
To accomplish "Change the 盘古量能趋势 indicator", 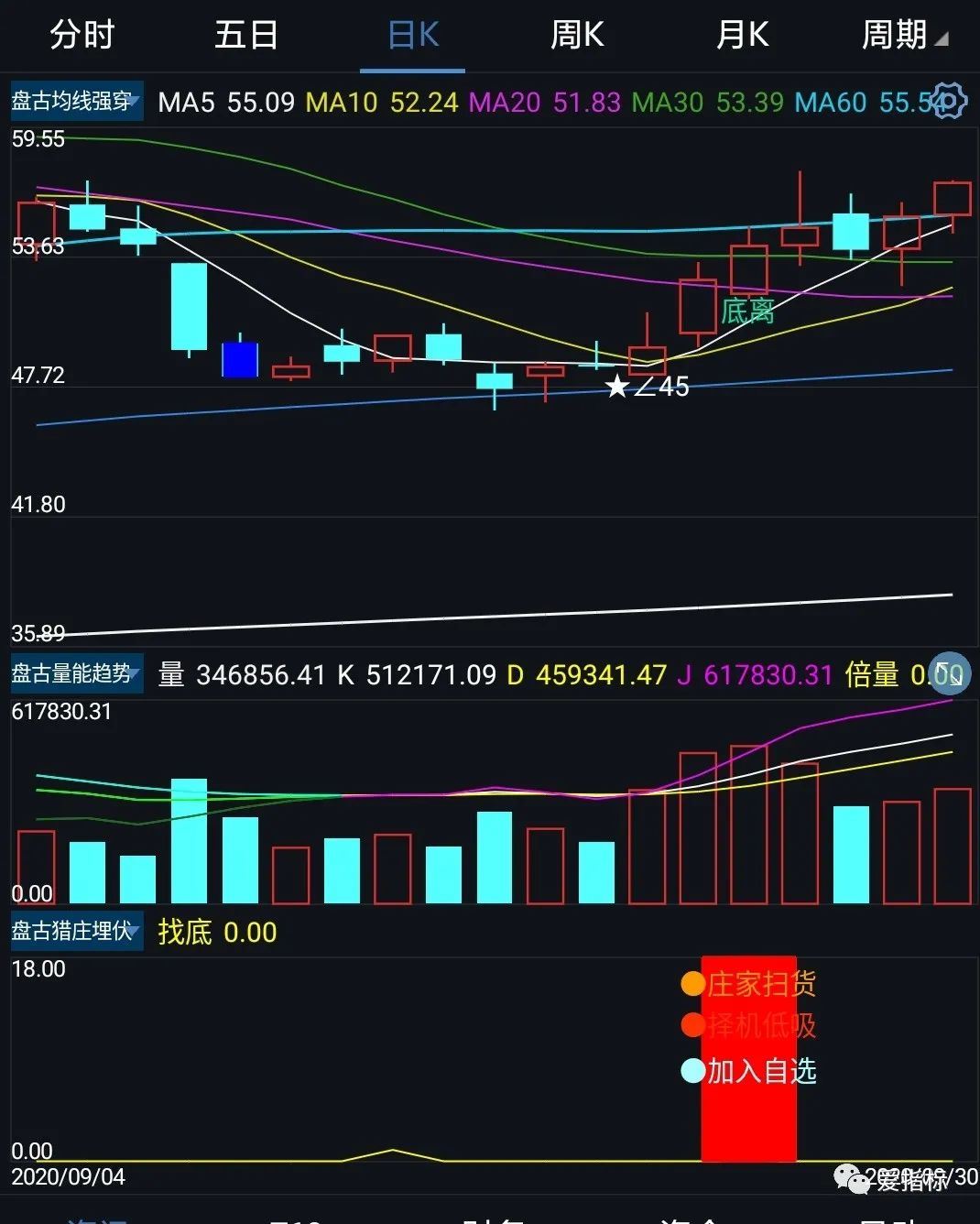I will click(77, 674).
